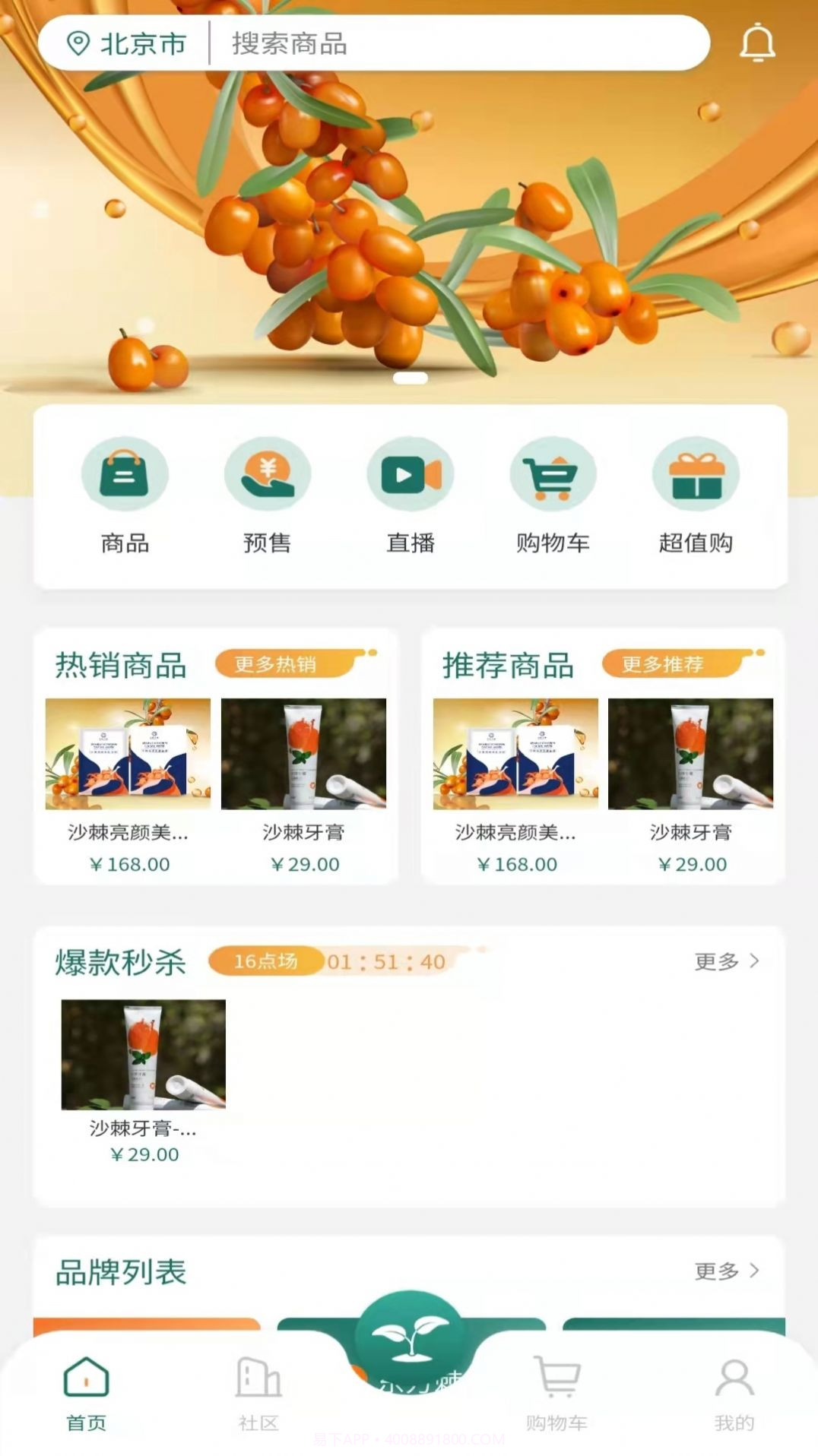Open the 购物车 cart icon in quick menu

(x=554, y=473)
